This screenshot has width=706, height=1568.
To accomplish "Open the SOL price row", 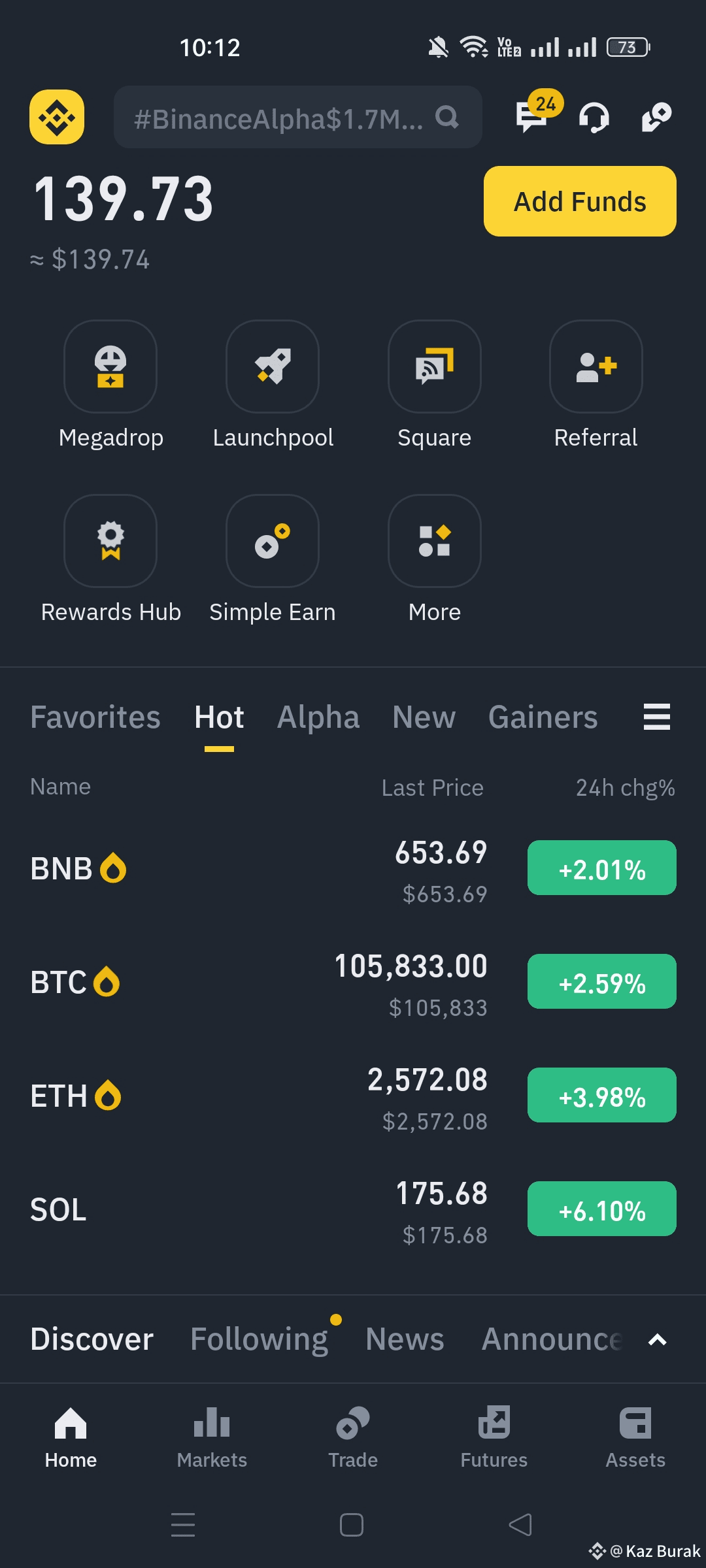I will 353,1209.
